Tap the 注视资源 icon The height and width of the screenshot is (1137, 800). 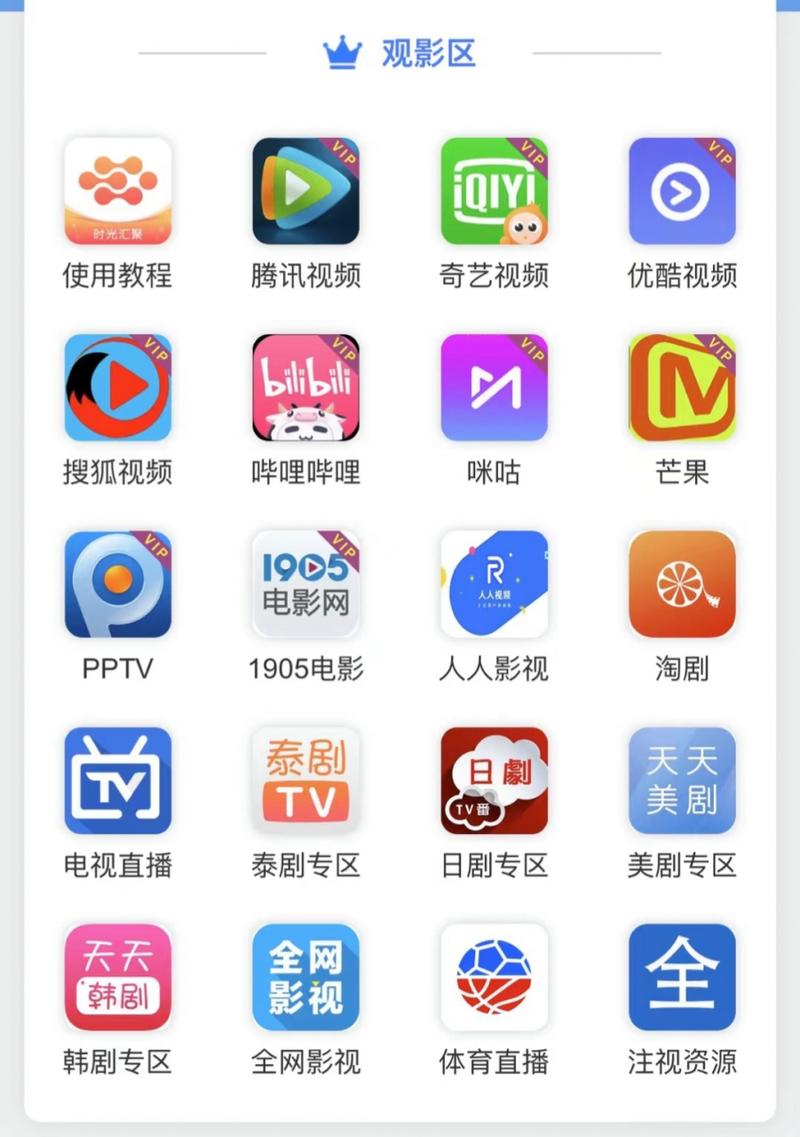(x=682, y=977)
